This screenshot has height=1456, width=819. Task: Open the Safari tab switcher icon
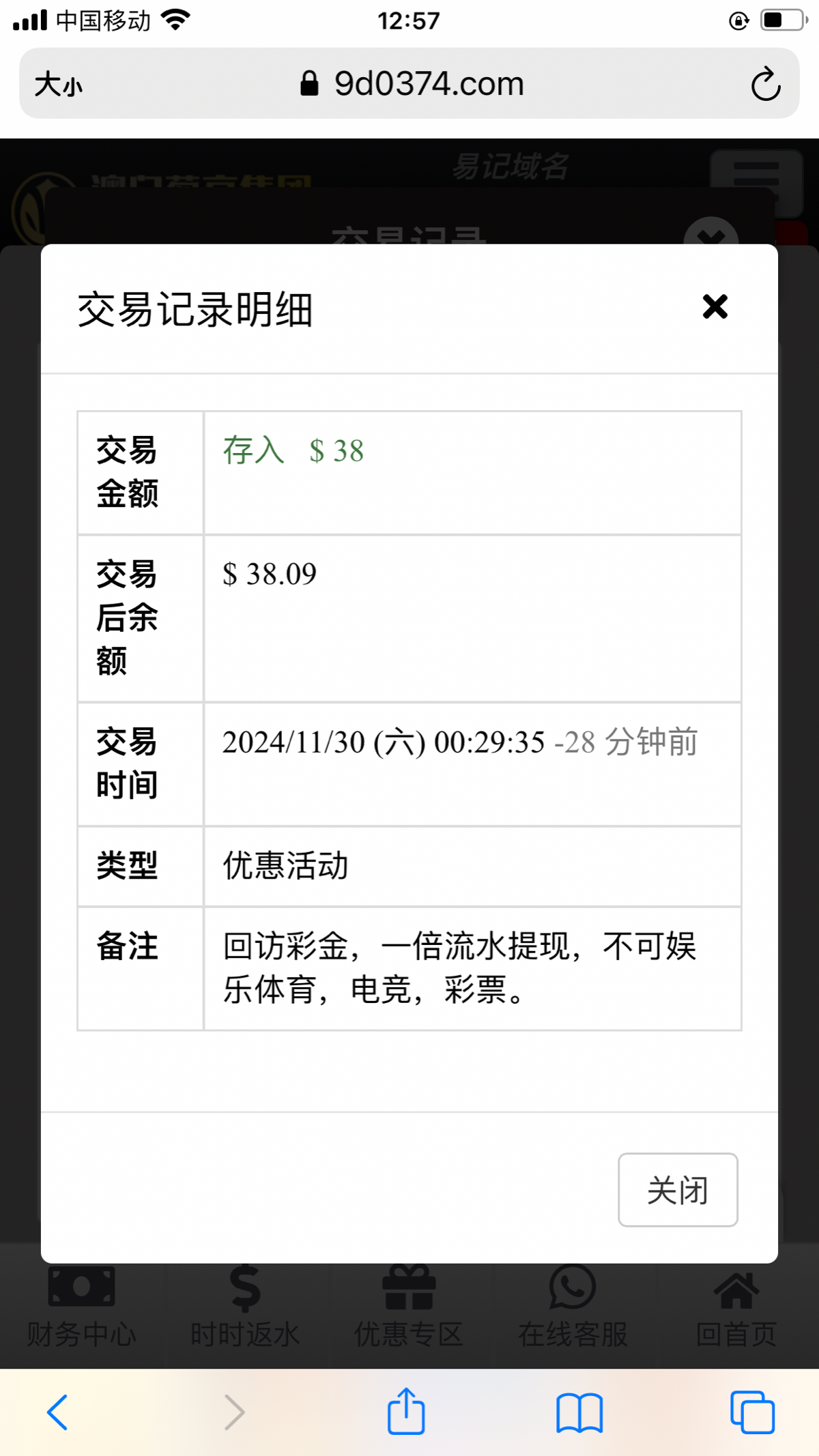pos(751,1410)
